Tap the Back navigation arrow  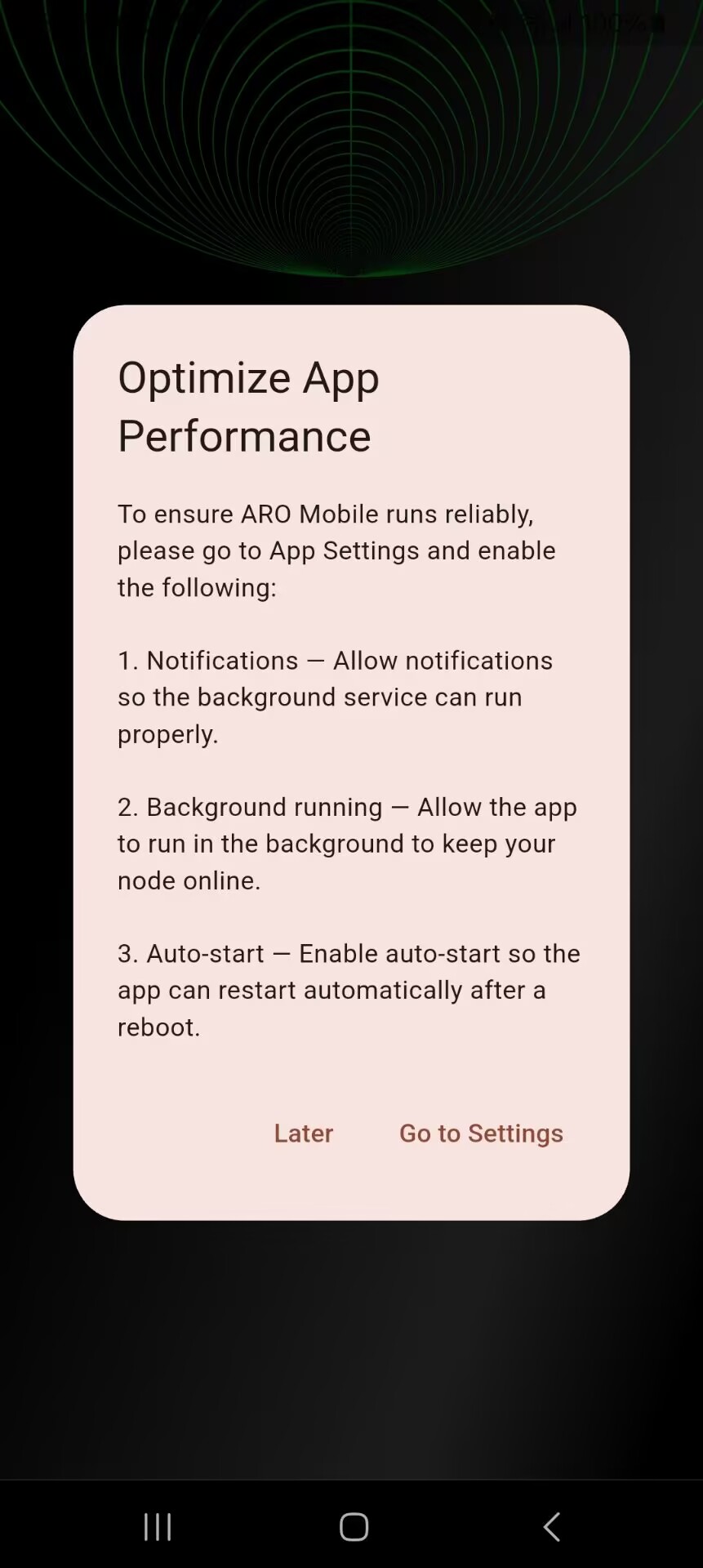551,1526
